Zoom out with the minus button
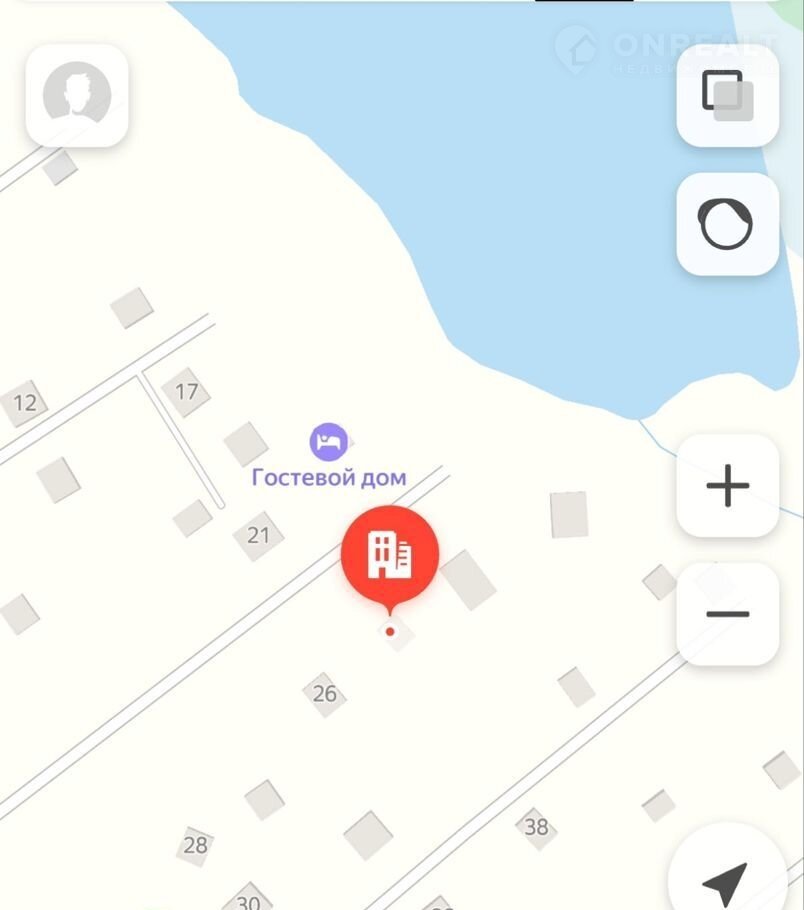Viewport: 804px width, 910px height. click(727, 614)
